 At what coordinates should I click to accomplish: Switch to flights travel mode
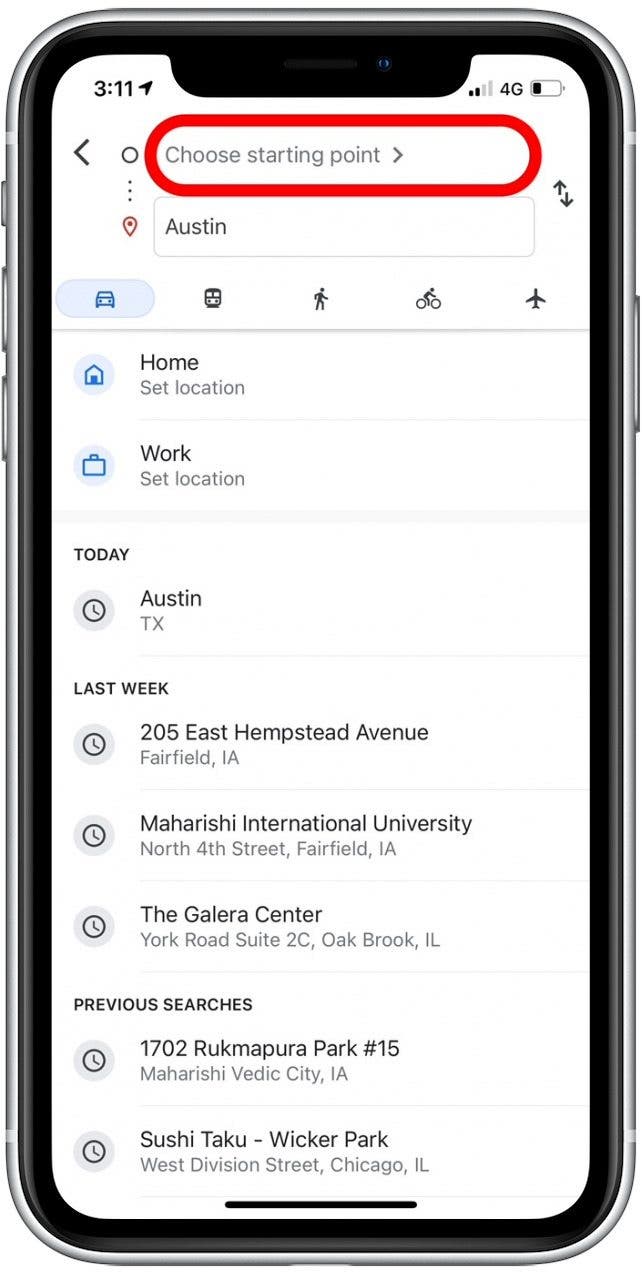click(536, 299)
